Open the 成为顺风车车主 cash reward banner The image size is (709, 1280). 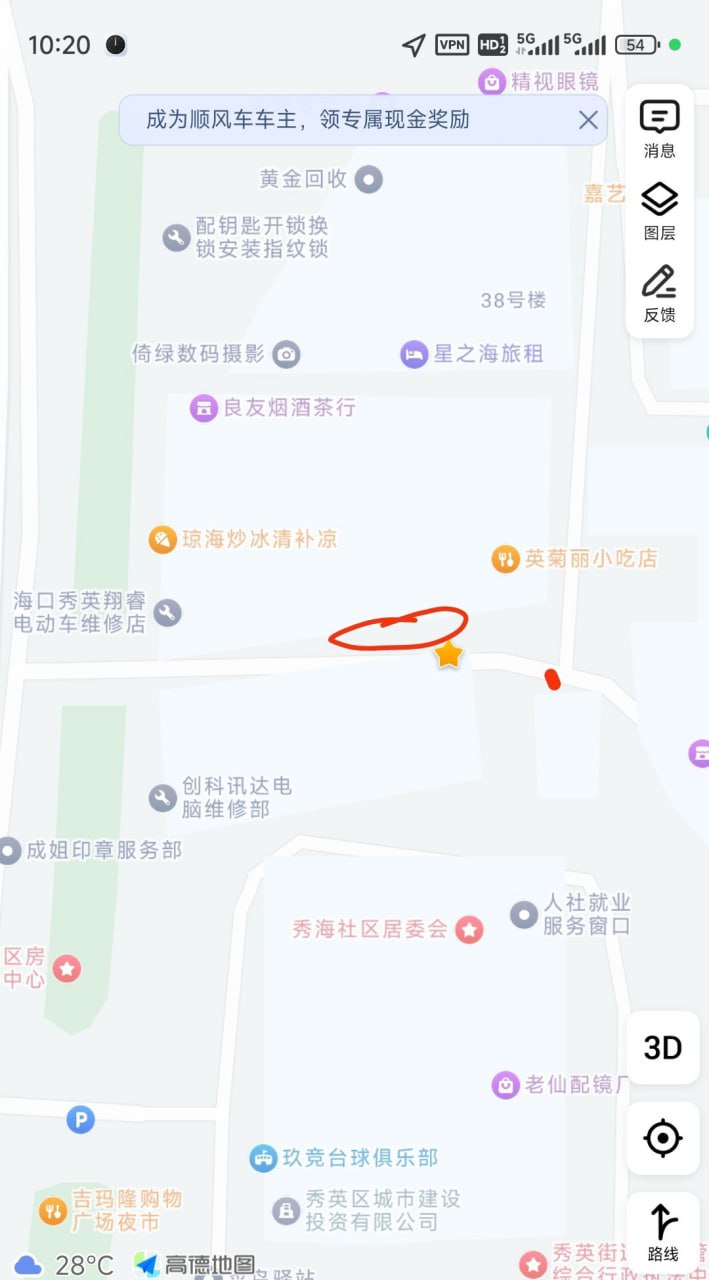[308, 121]
